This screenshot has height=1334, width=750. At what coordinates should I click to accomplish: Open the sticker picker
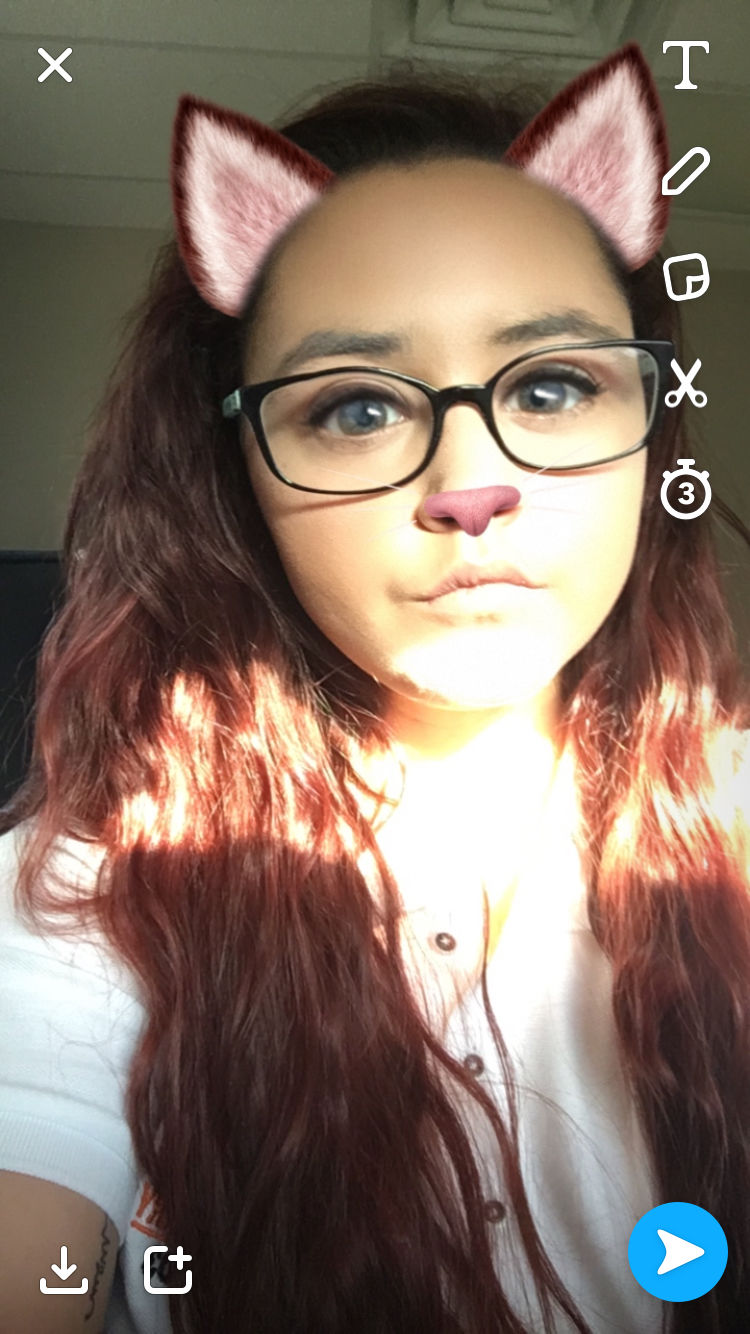coord(687,277)
